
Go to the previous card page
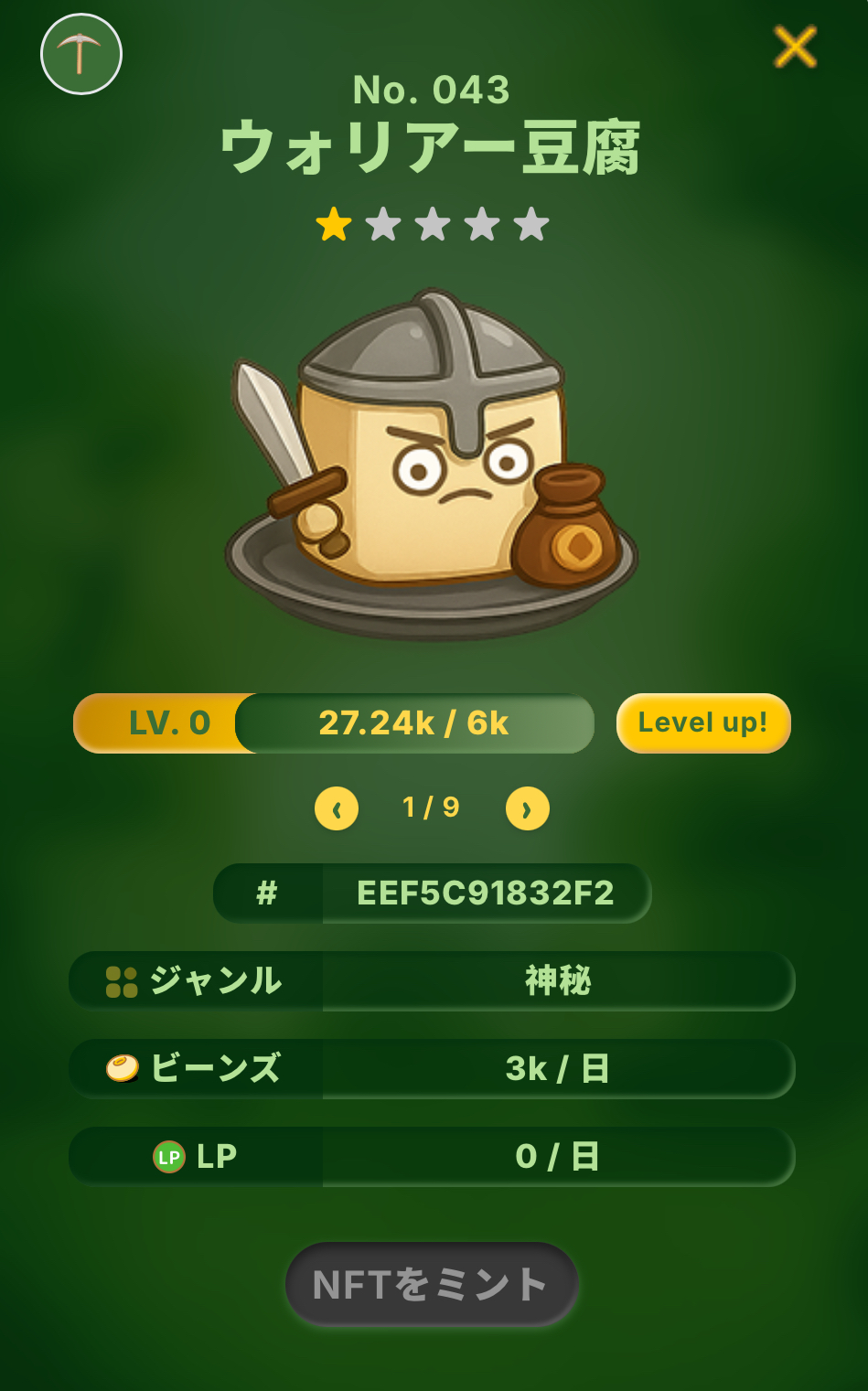coord(337,808)
